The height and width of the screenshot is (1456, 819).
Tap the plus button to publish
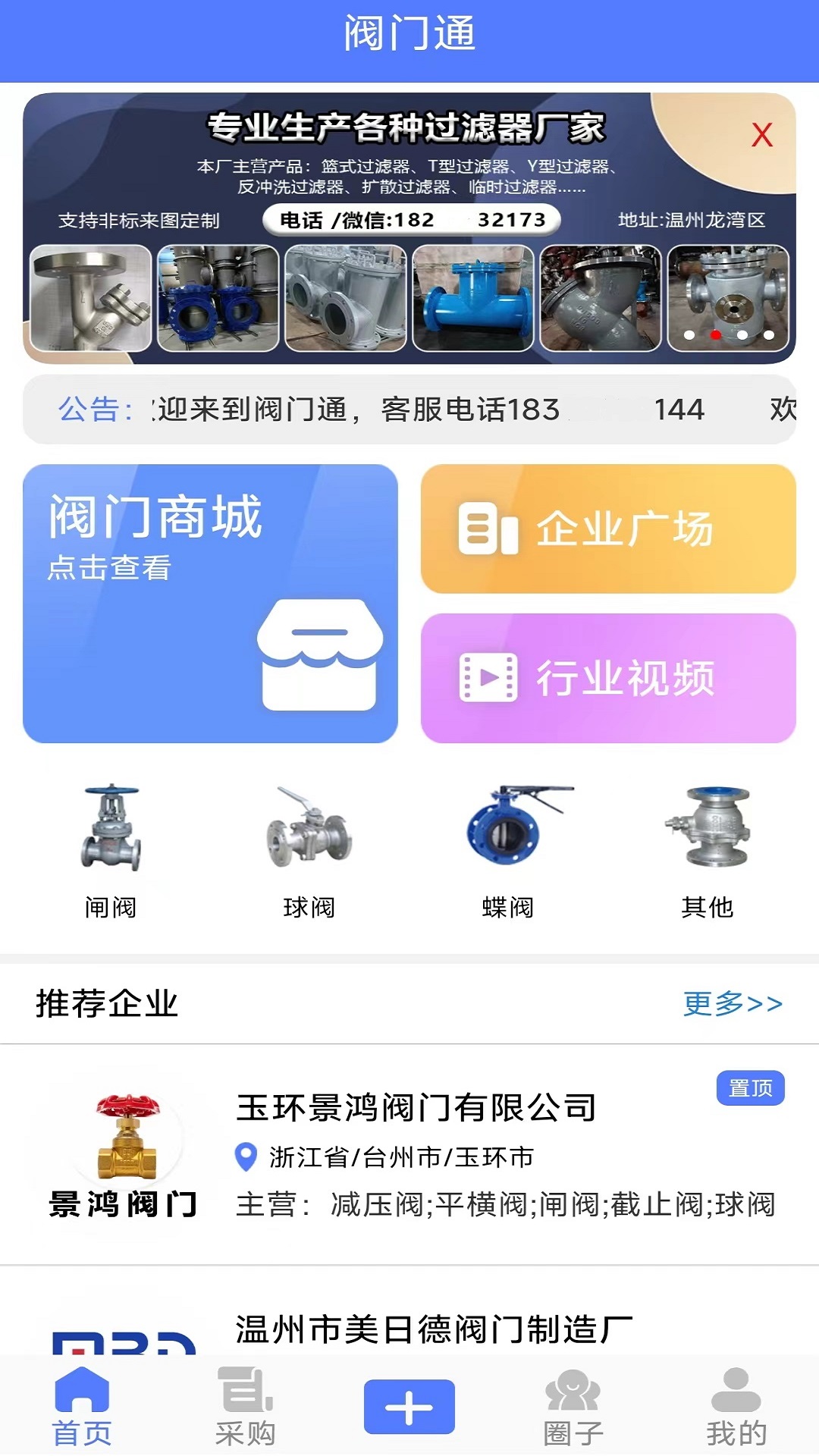click(x=409, y=1407)
